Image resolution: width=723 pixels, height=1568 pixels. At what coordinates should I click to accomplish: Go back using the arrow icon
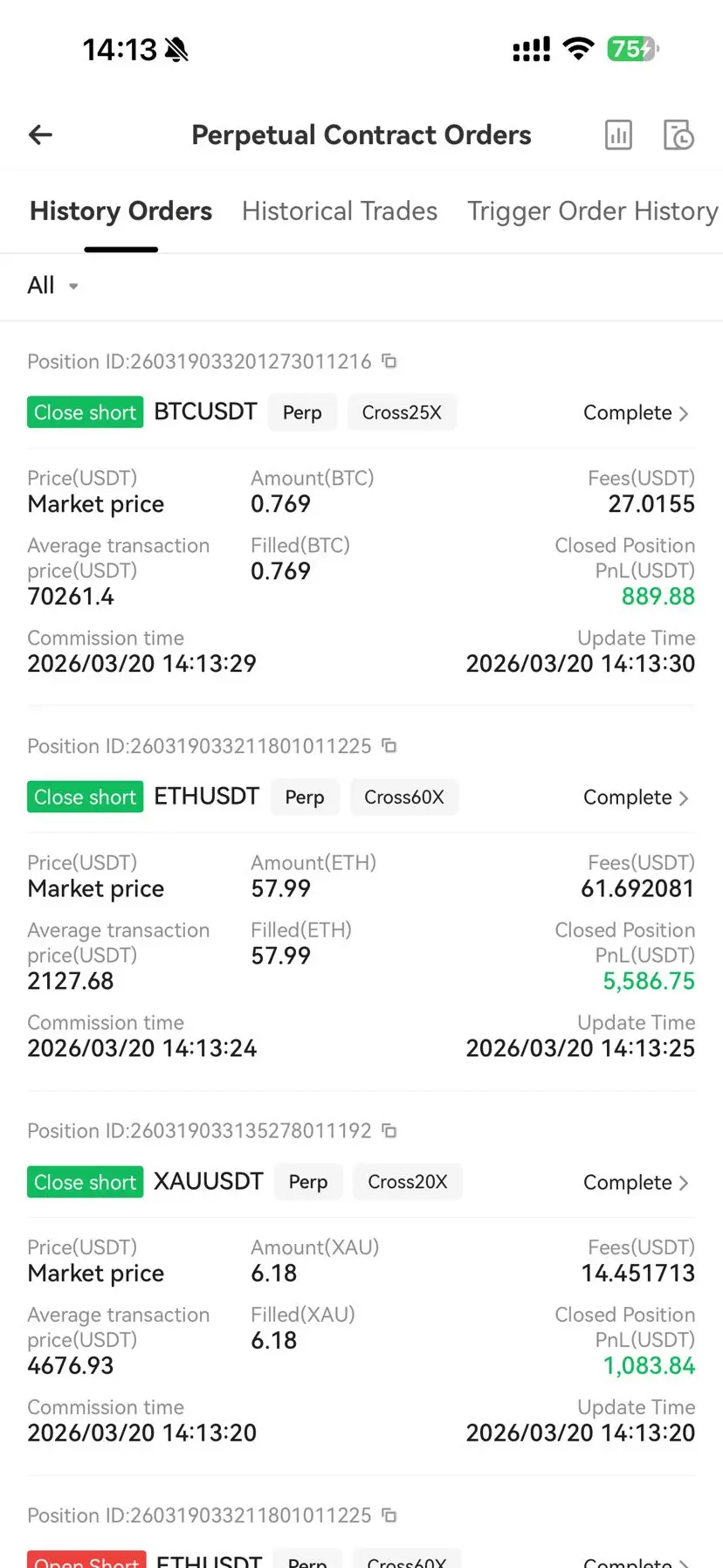point(41,135)
